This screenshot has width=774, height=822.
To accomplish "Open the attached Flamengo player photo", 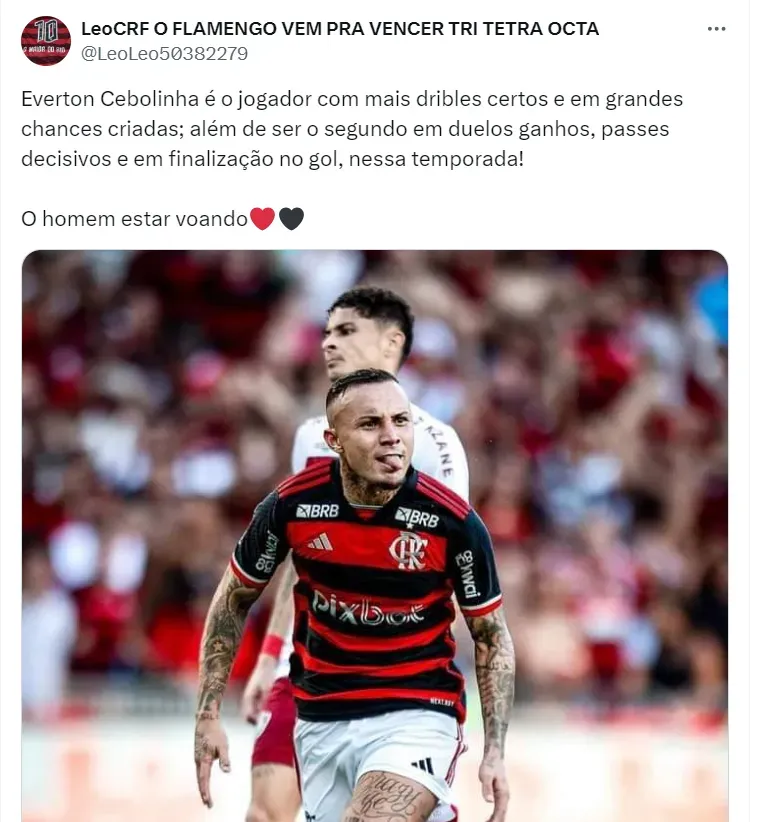I will click(374, 535).
